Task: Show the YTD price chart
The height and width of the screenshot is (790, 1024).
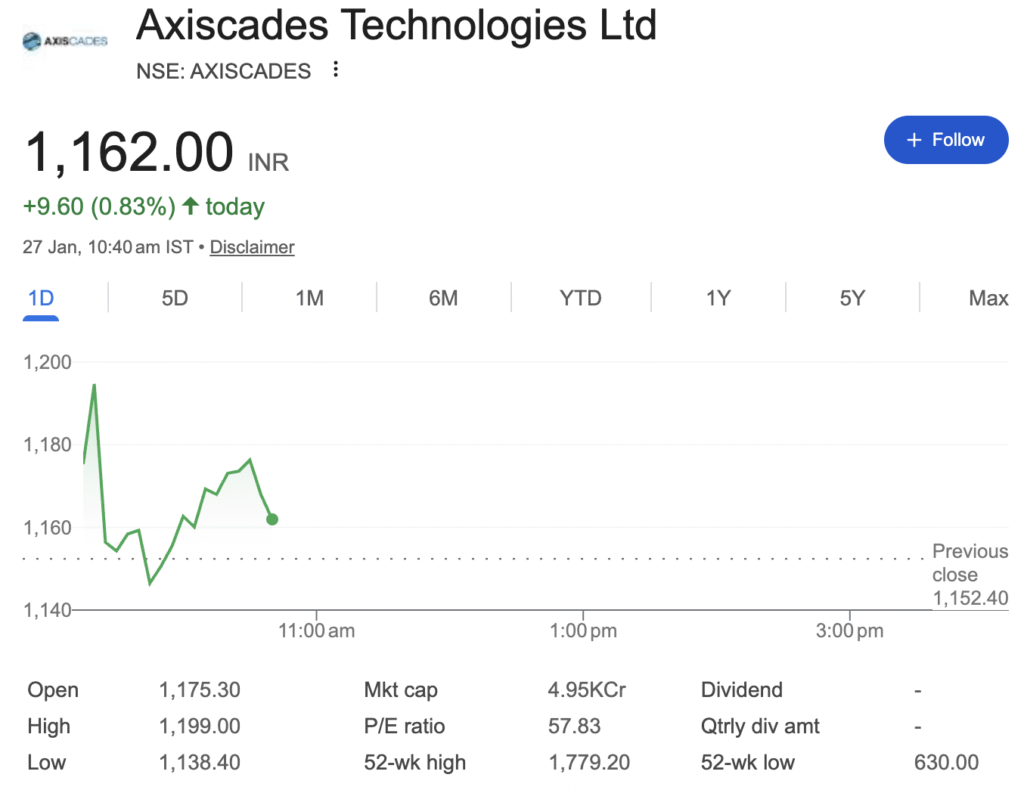Action: pyautogui.click(x=580, y=298)
